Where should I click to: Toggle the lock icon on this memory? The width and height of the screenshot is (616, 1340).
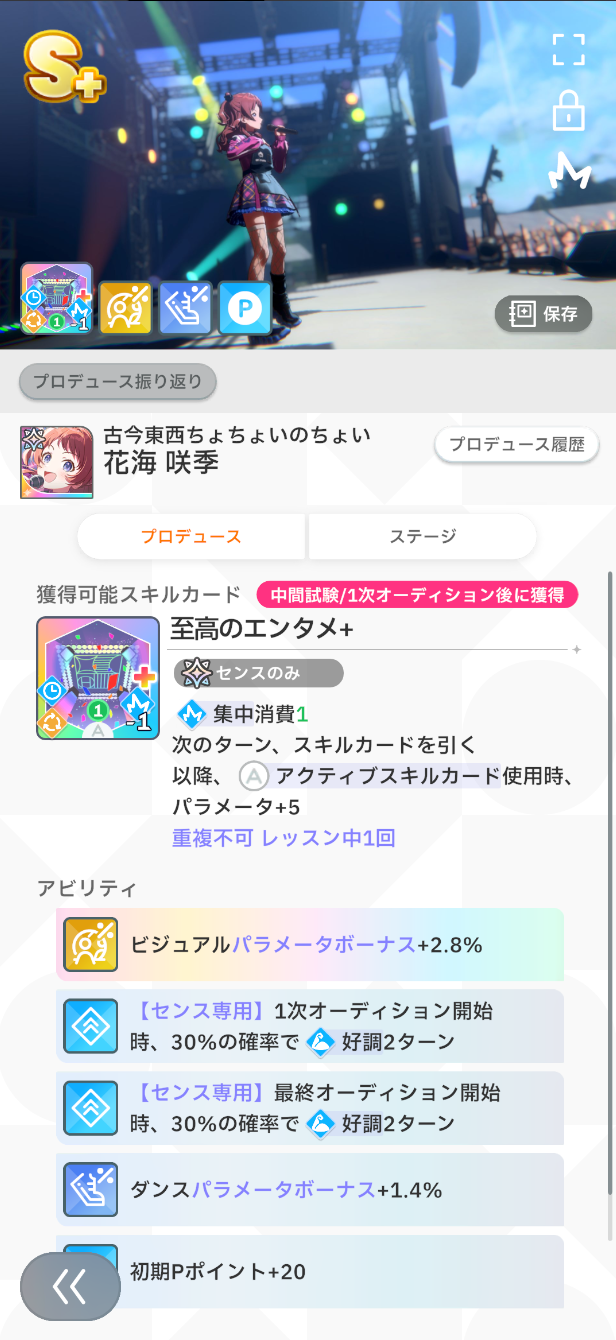(568, 112)
